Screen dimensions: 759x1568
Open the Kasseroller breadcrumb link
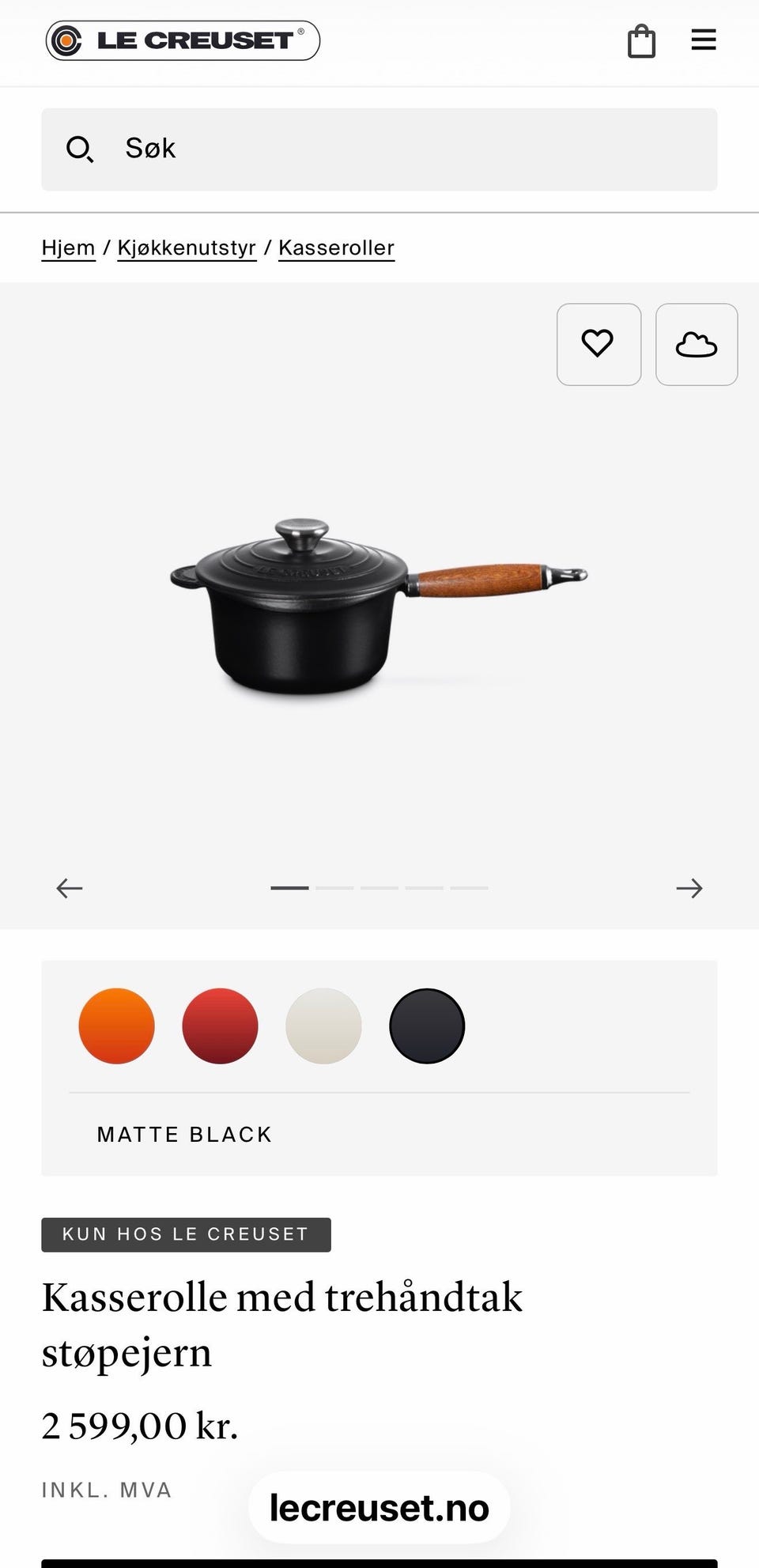pyautogui.click(x=336, y=248)
